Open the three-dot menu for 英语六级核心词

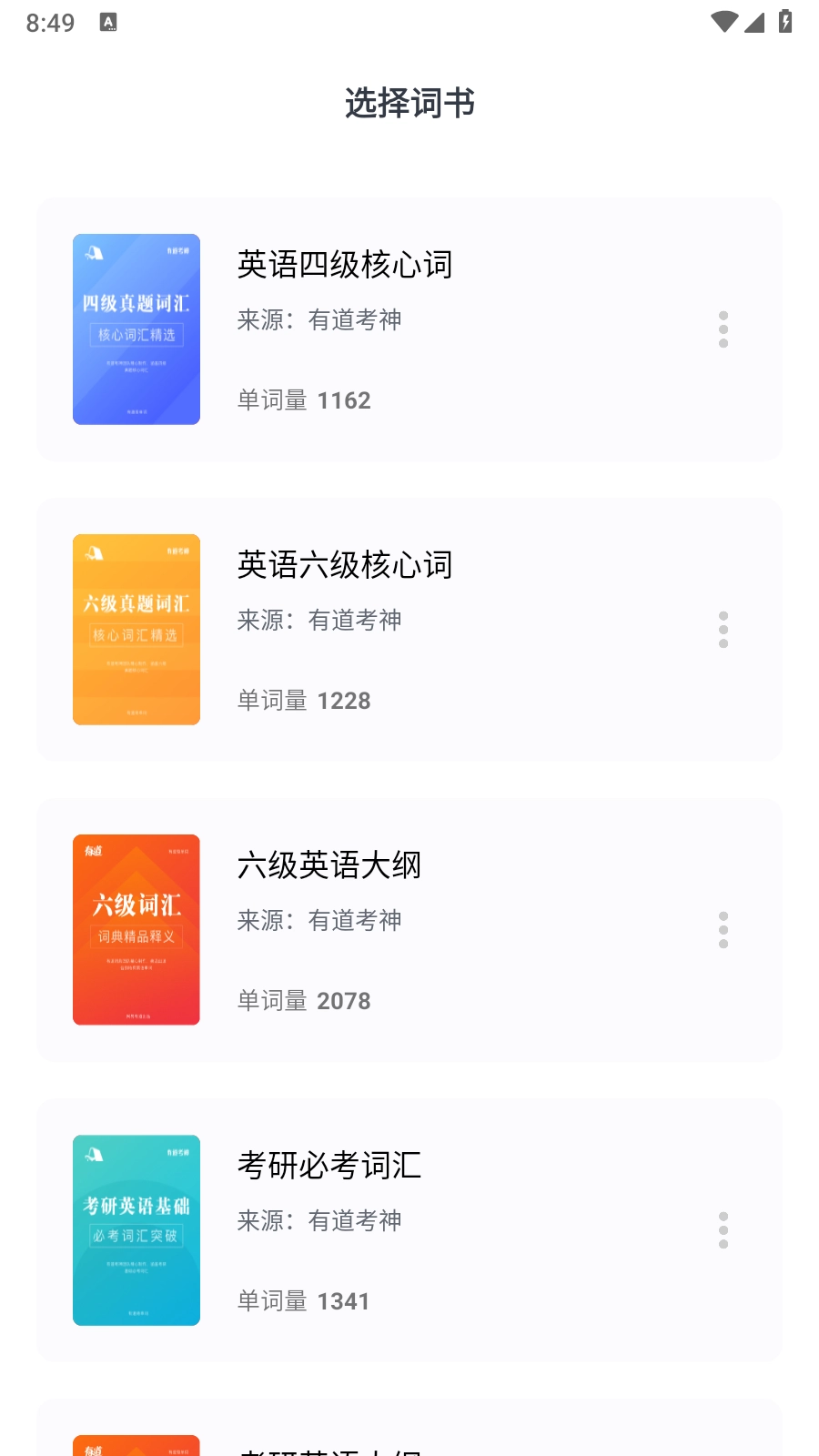723,629
